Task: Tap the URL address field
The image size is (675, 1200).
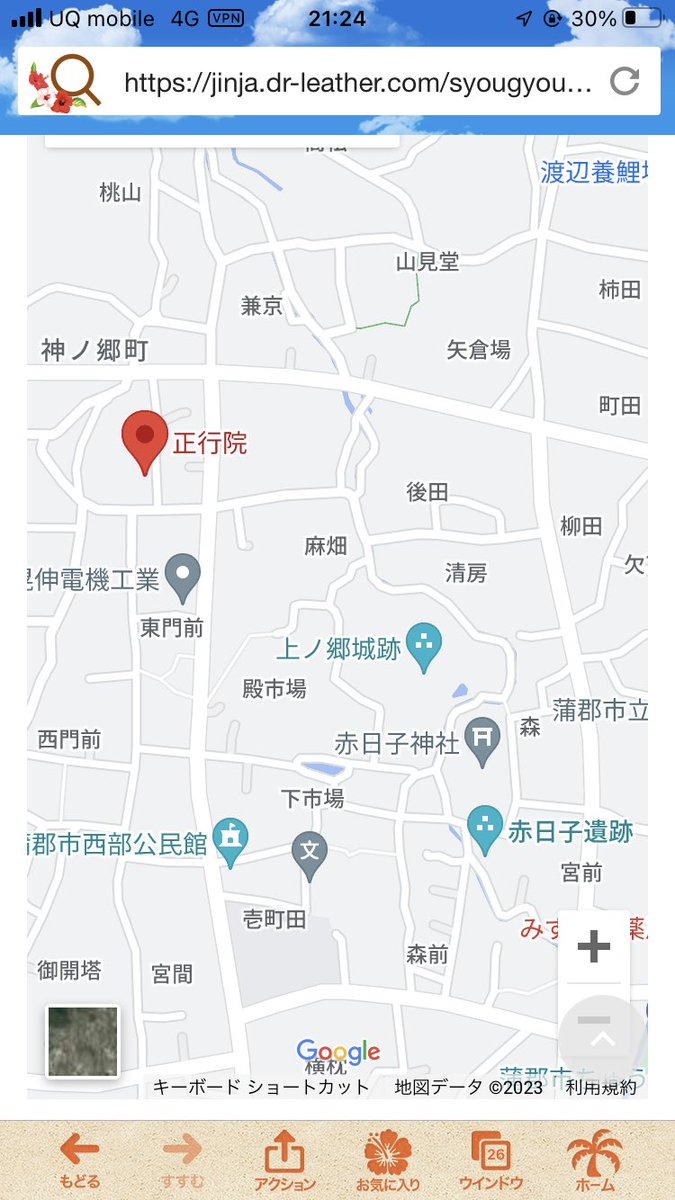Action: tap(357, 82)
